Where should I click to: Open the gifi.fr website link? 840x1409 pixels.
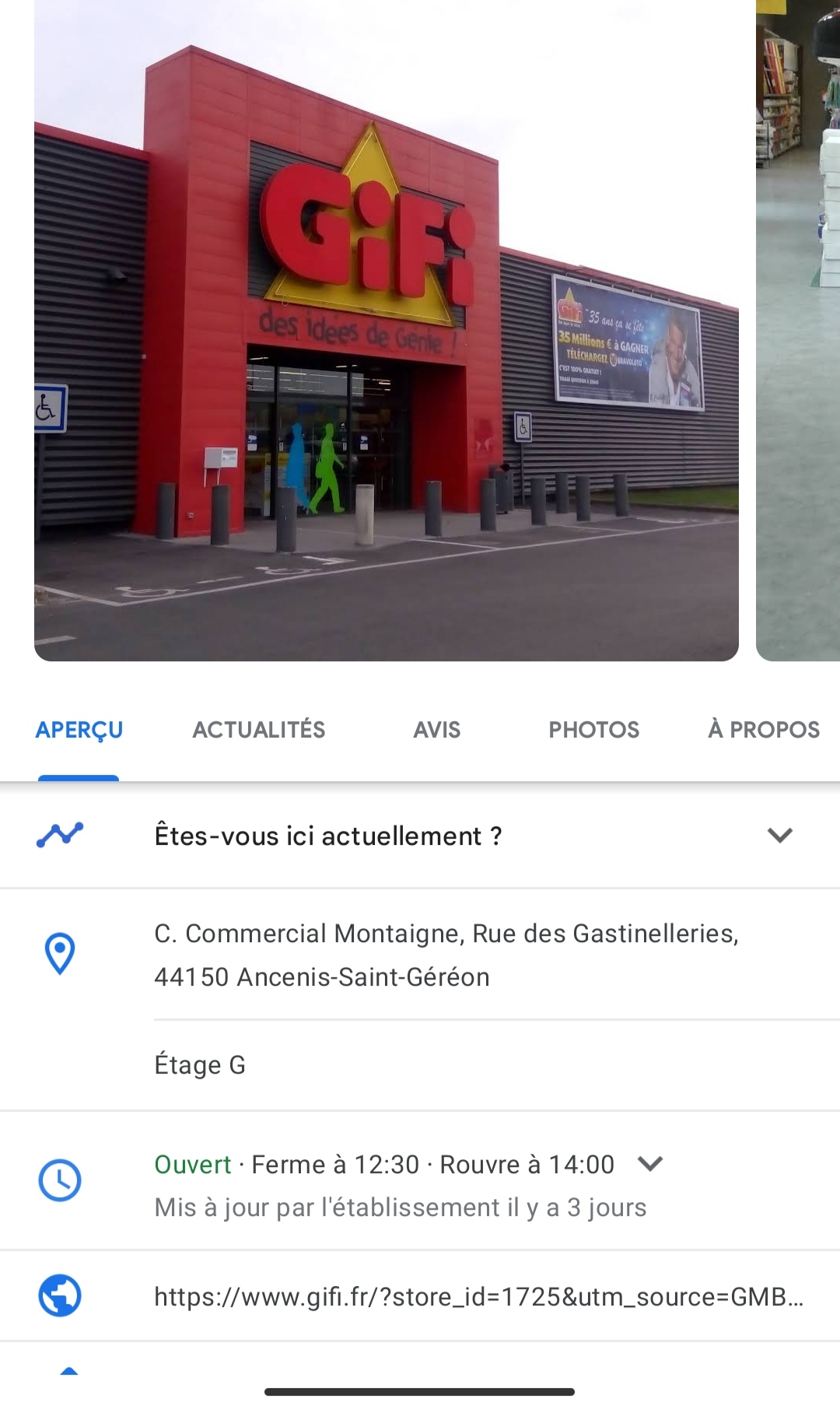pos(478,1297)
